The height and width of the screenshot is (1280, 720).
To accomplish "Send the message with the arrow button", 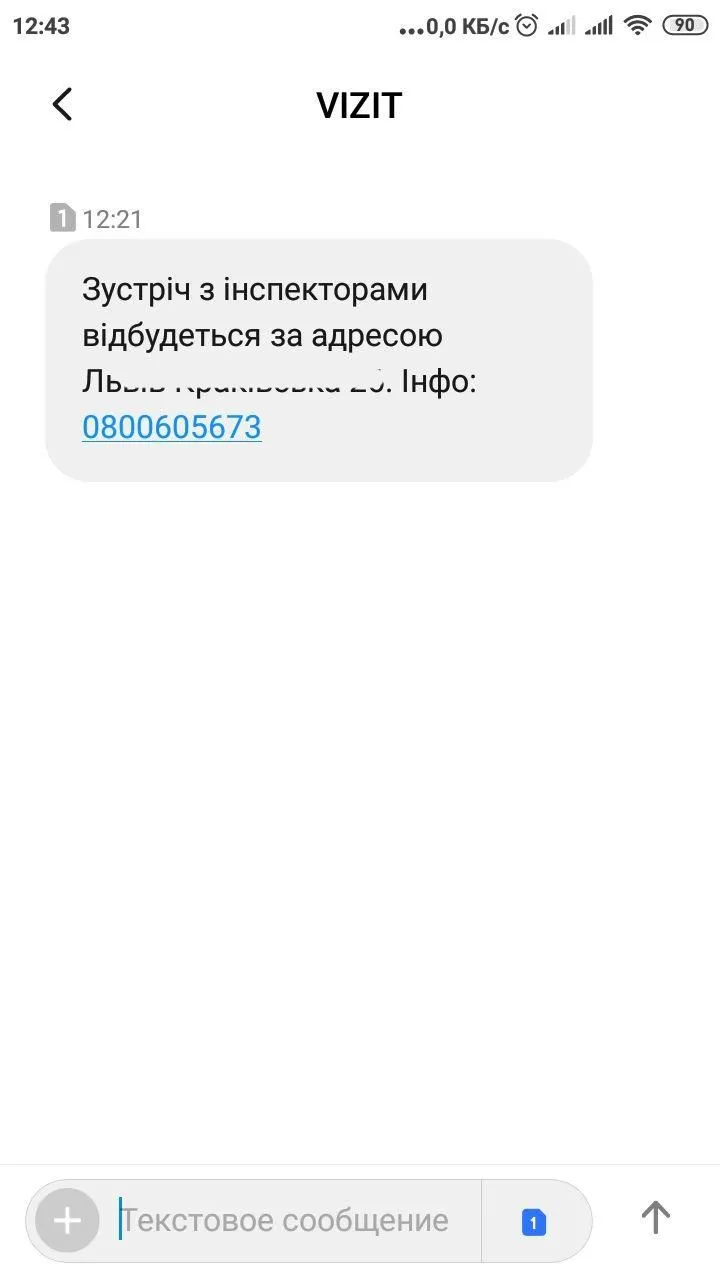I will [x=655, y=1217].
